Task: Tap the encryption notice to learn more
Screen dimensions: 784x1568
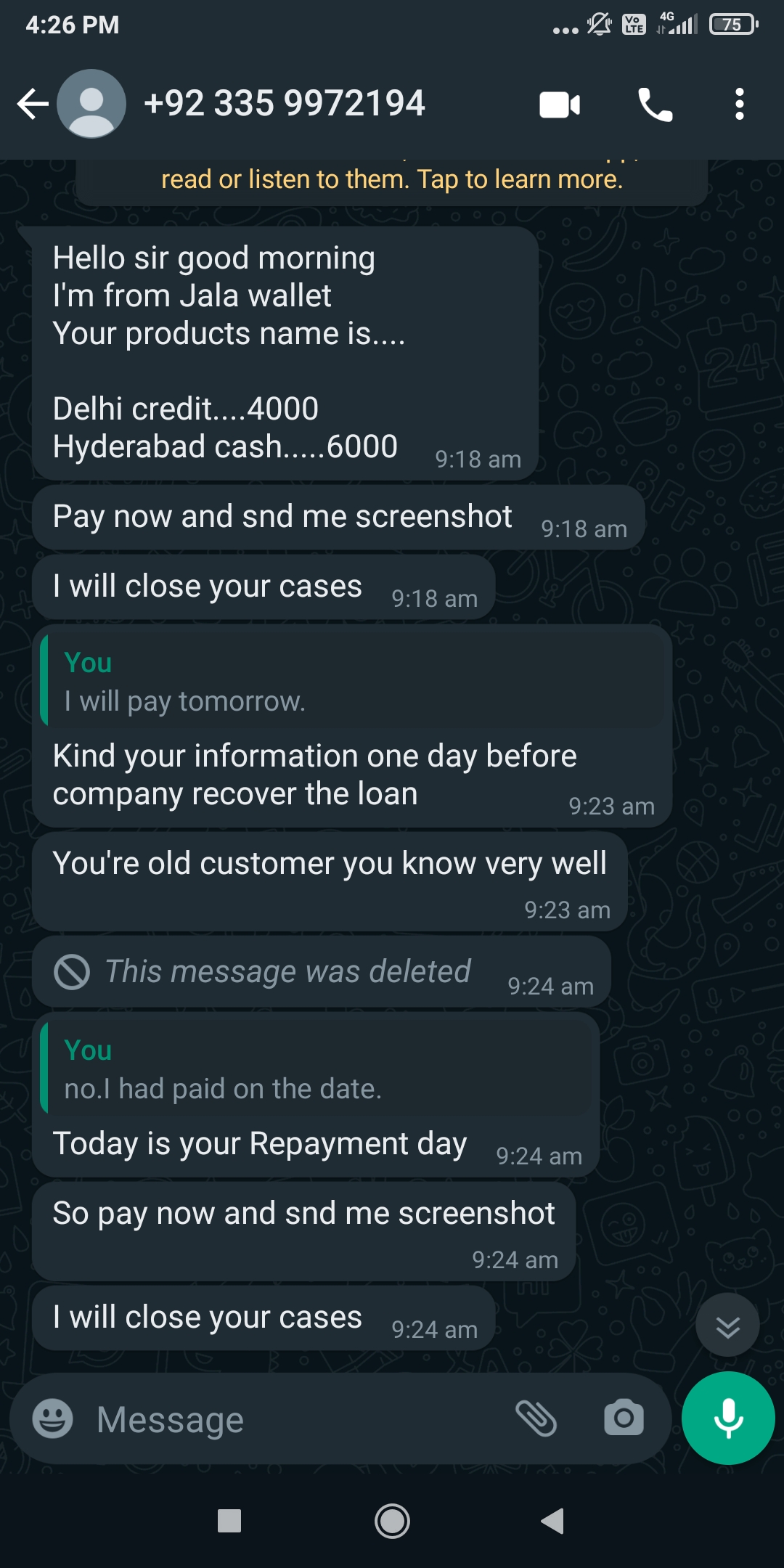Action: point(392,179)
